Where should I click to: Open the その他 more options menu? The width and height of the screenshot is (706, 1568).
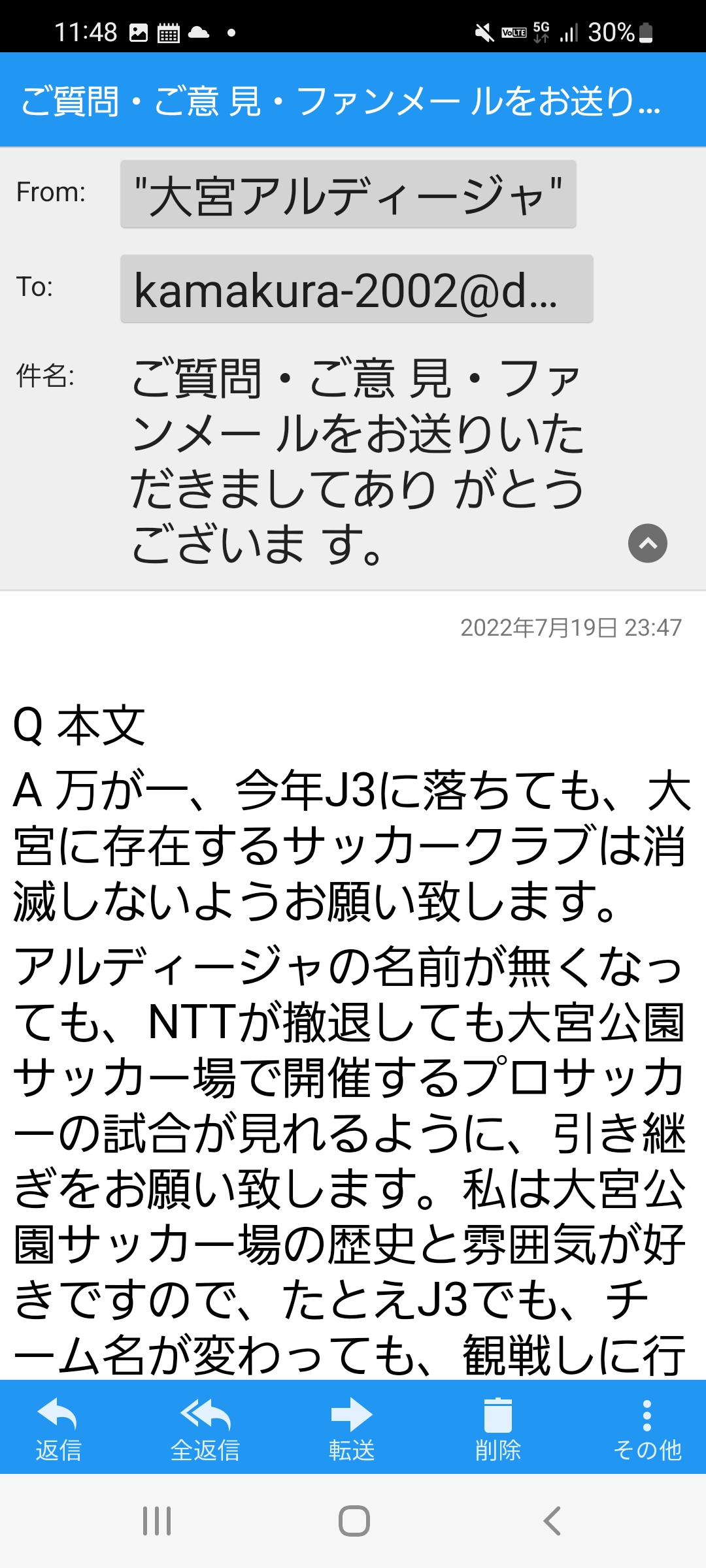point(647,1429)
